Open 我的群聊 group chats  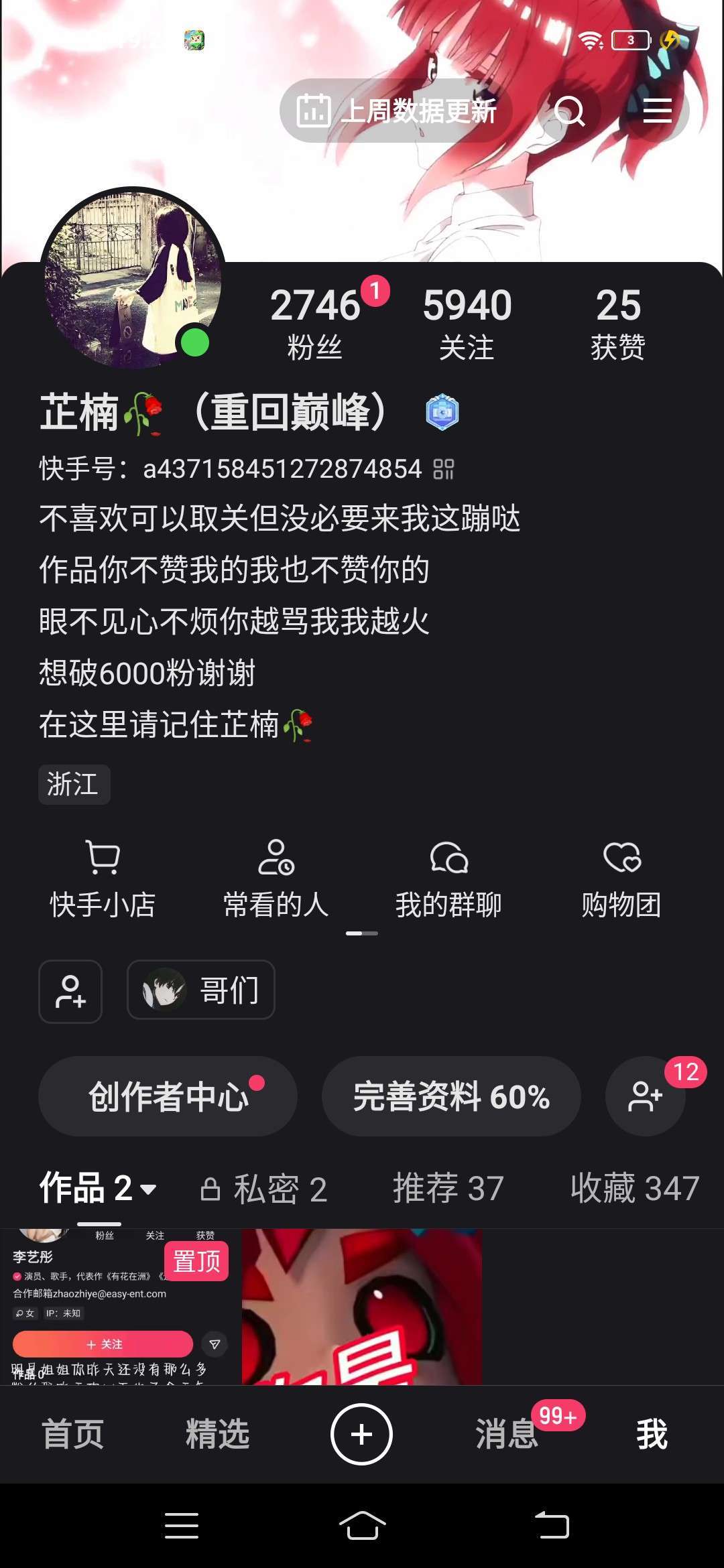448,878
